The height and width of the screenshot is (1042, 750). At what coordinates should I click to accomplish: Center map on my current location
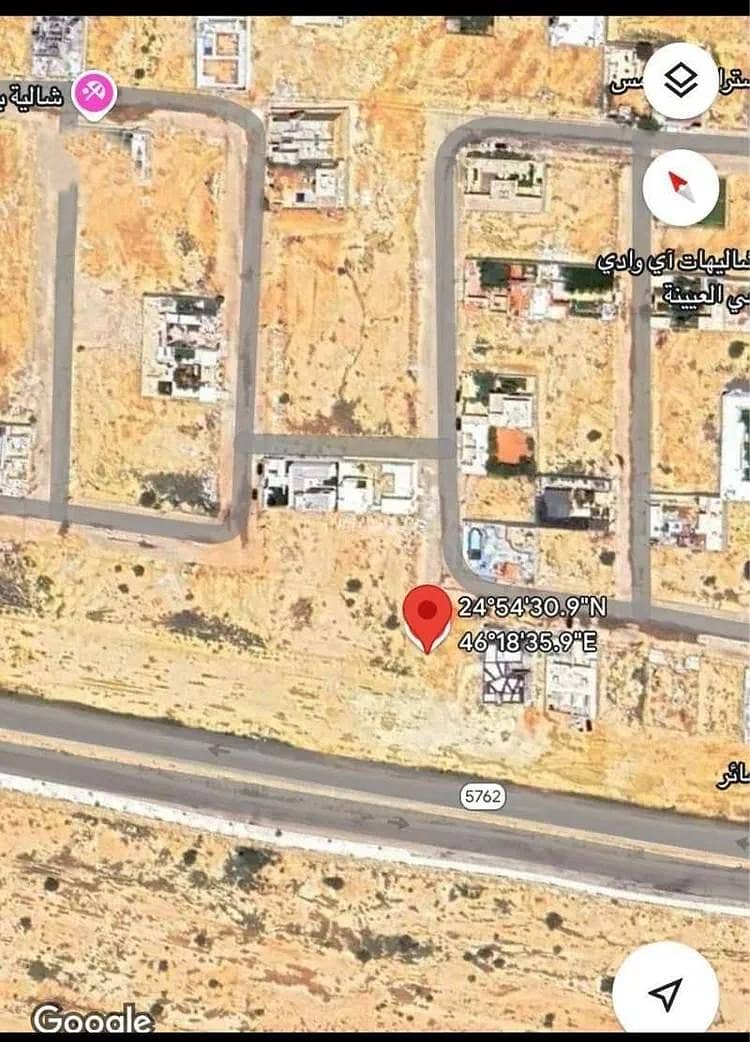665,993
